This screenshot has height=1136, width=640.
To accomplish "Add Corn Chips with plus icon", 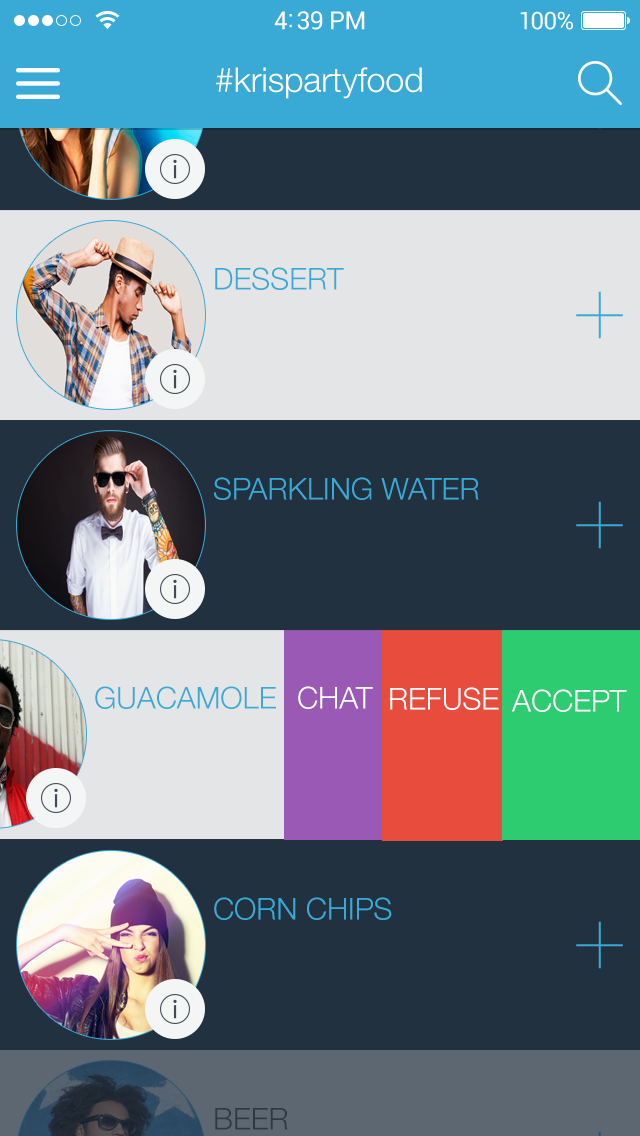I will point(599,945).
